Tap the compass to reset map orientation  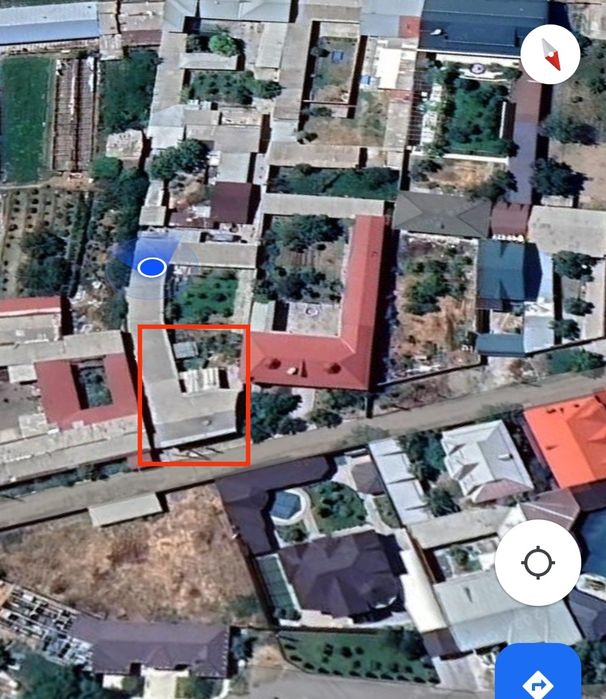click(x=550, y=54)
